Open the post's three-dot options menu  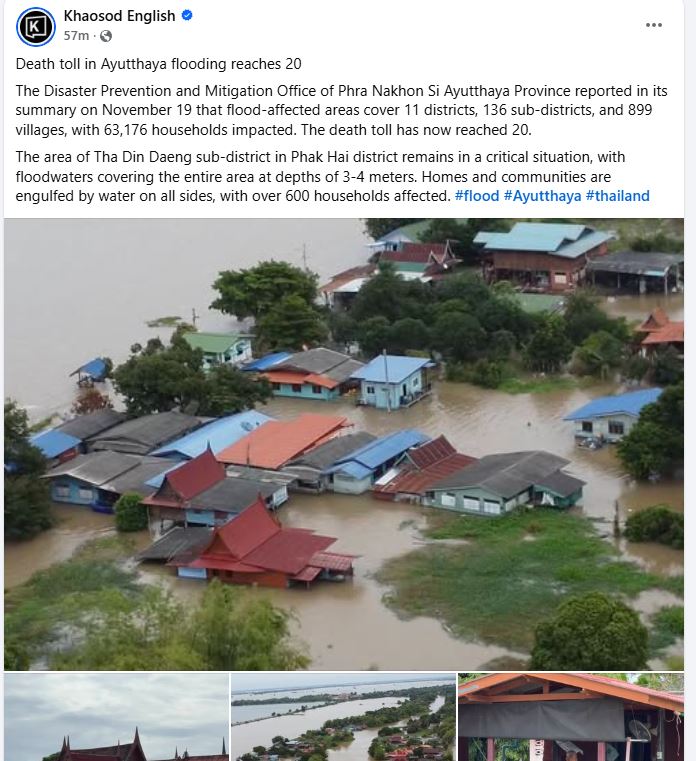[653, 24]
